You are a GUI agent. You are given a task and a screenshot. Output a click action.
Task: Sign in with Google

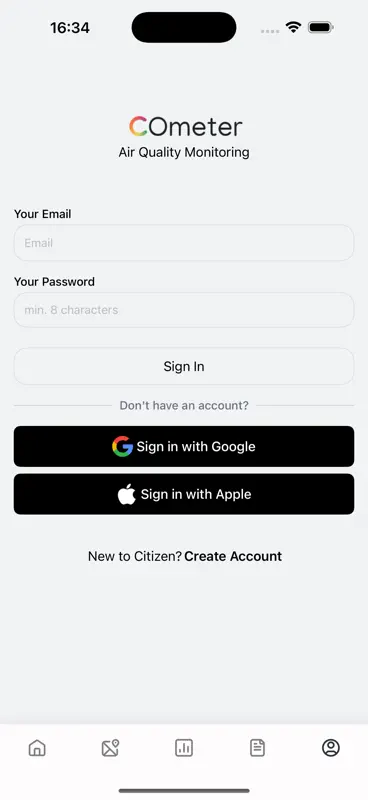point(184,446)
